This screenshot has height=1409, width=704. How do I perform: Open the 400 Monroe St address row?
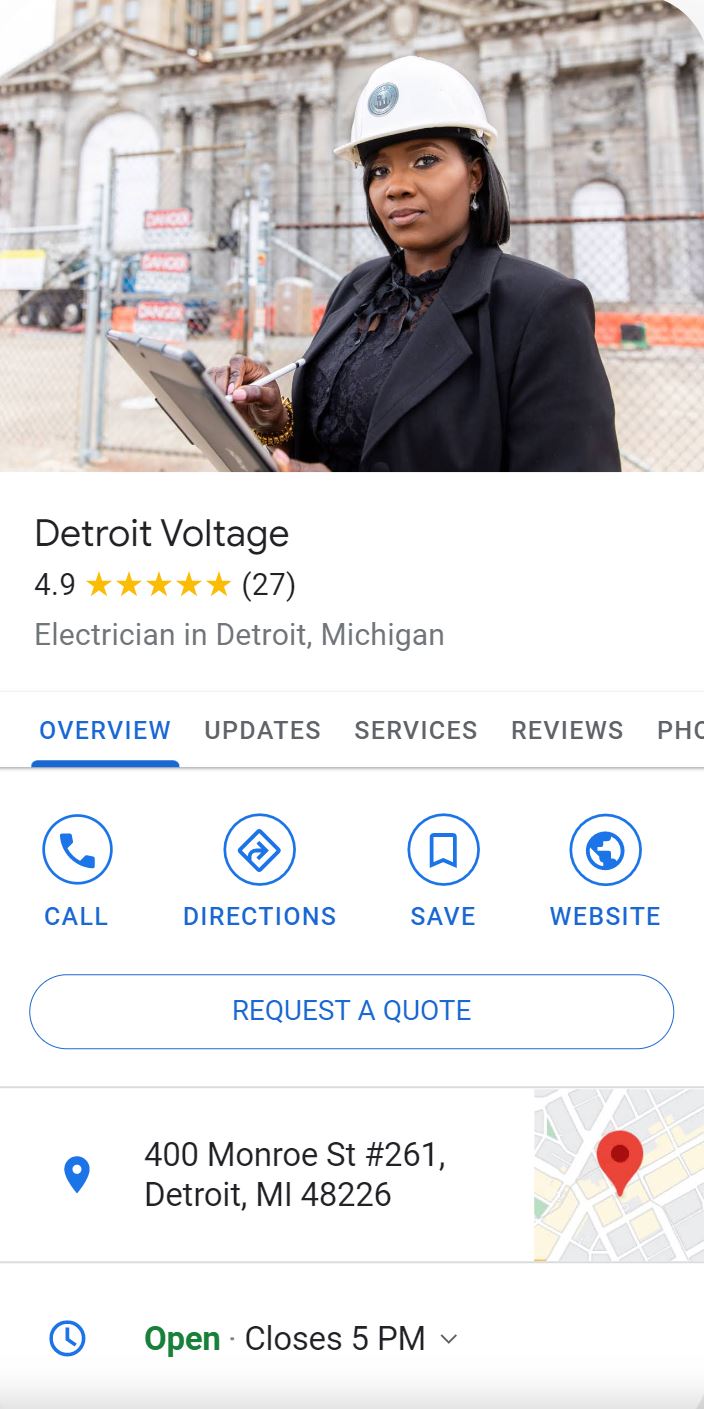[x=267, y=1174]
